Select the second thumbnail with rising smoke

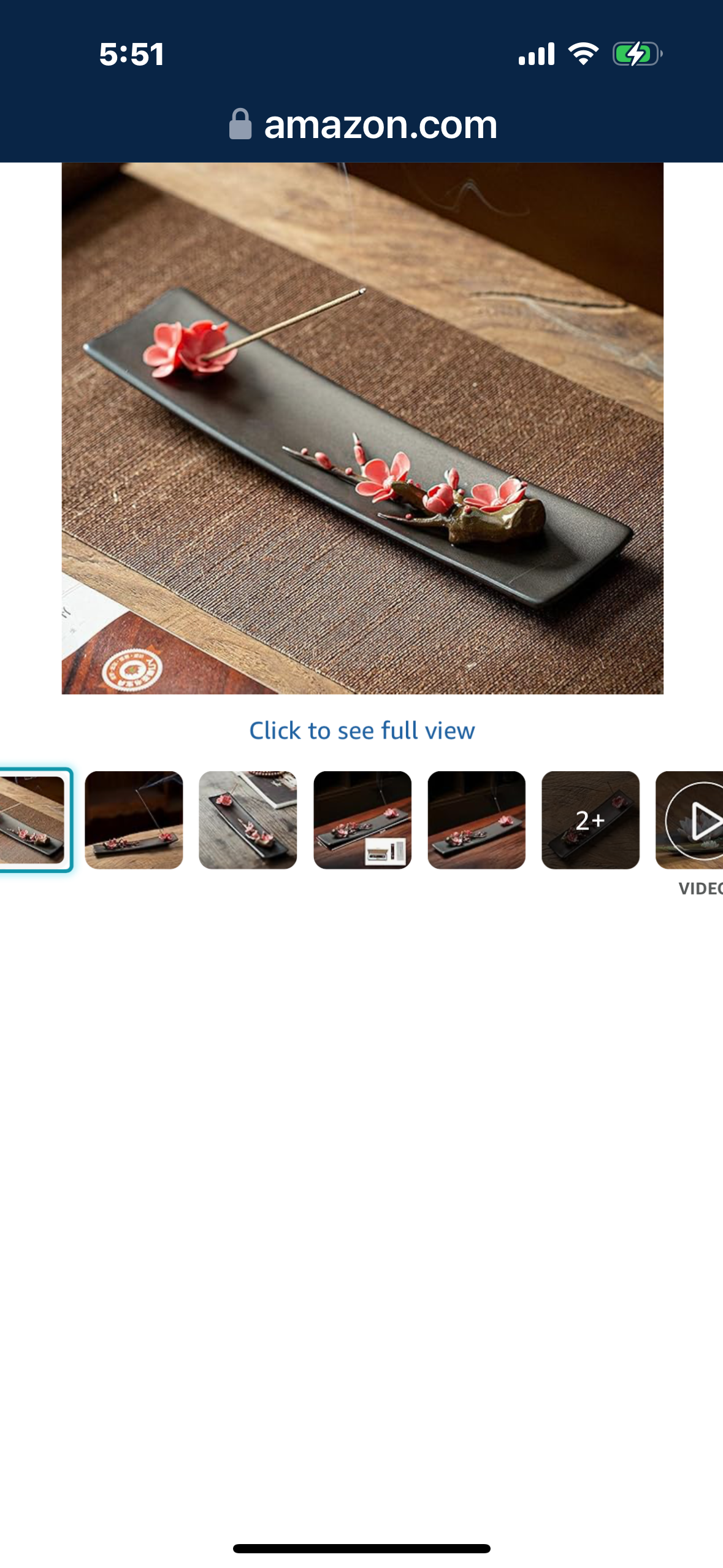[x=134, y=820]
